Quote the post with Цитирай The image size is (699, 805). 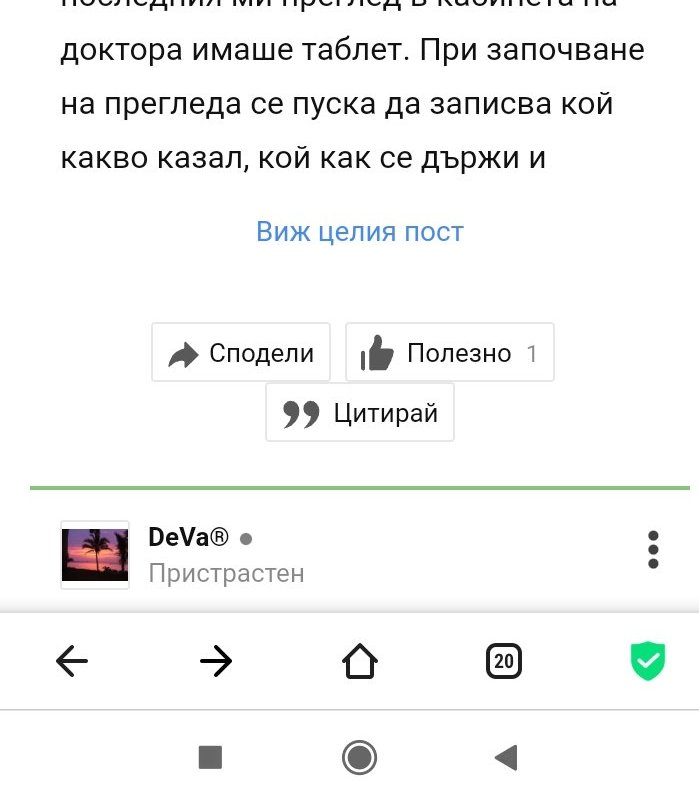click(x=360, y=412)
